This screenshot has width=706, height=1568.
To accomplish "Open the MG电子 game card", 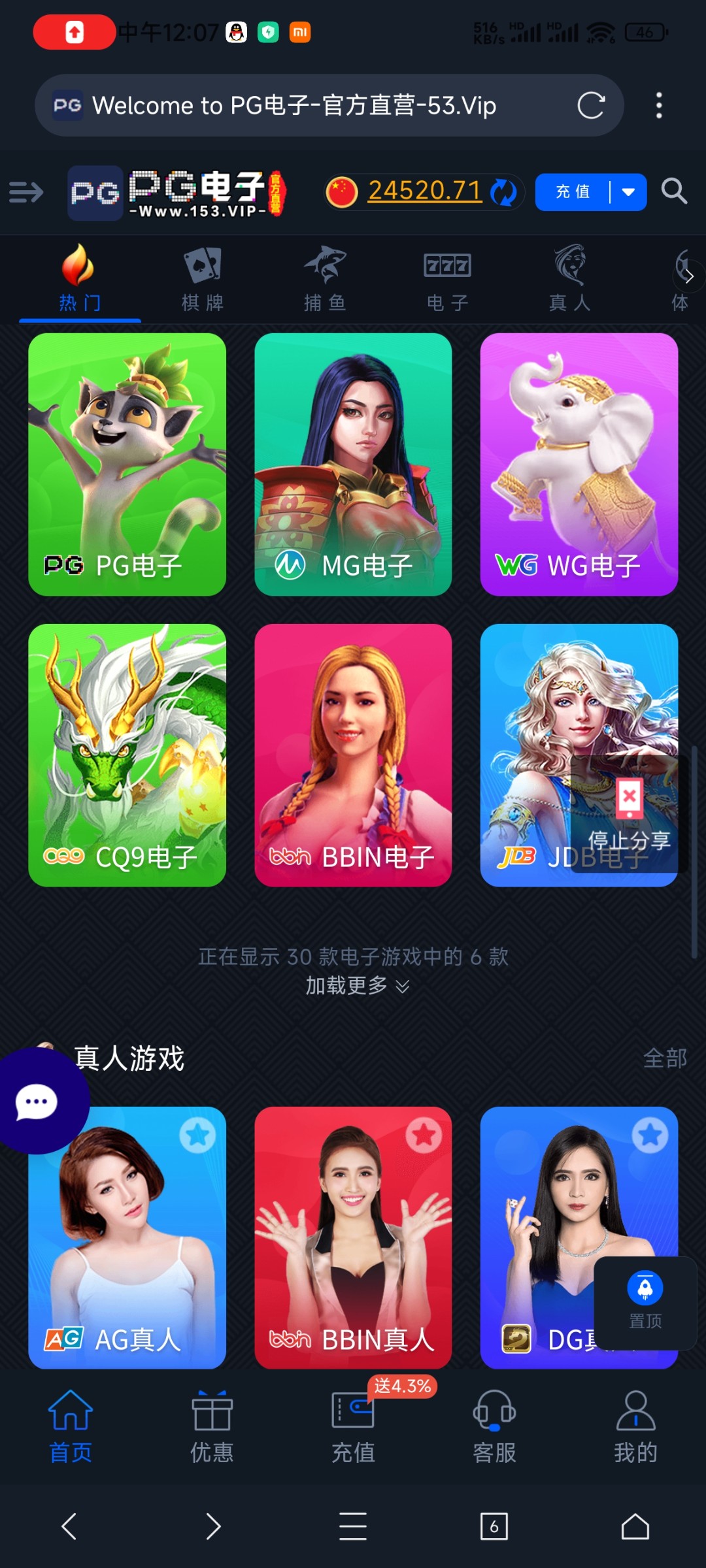I will (353, 464).
